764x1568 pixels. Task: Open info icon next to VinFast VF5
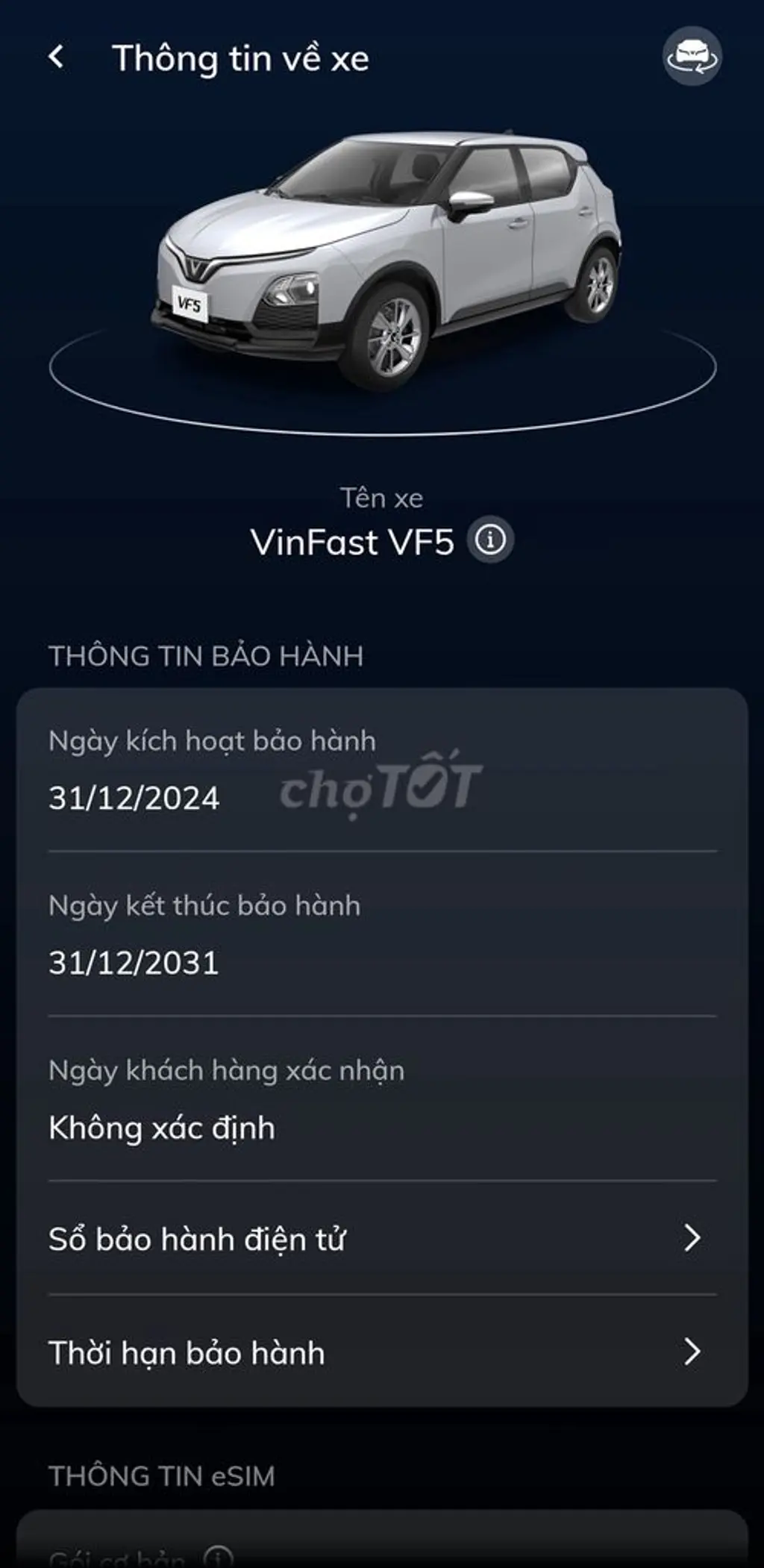coord(490,540)
